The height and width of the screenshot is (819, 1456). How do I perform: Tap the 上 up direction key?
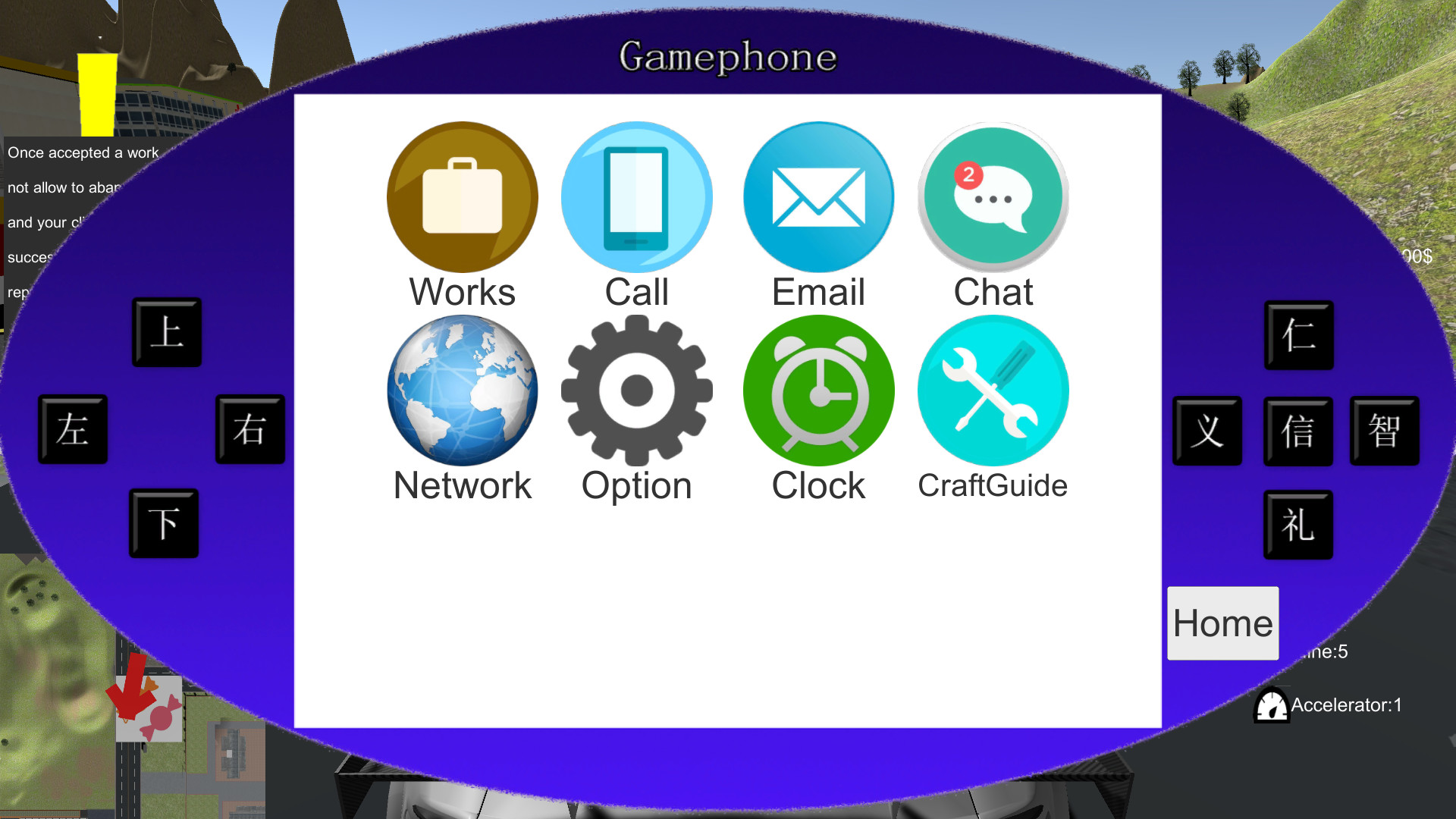pyautogui.click(x=167, y=332)
